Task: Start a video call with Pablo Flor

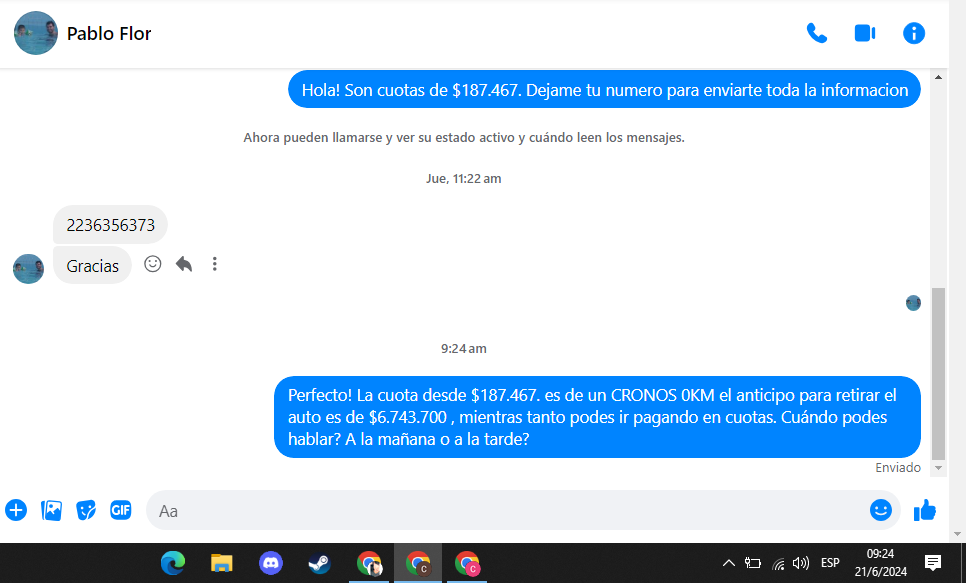Action: point(865,33)
